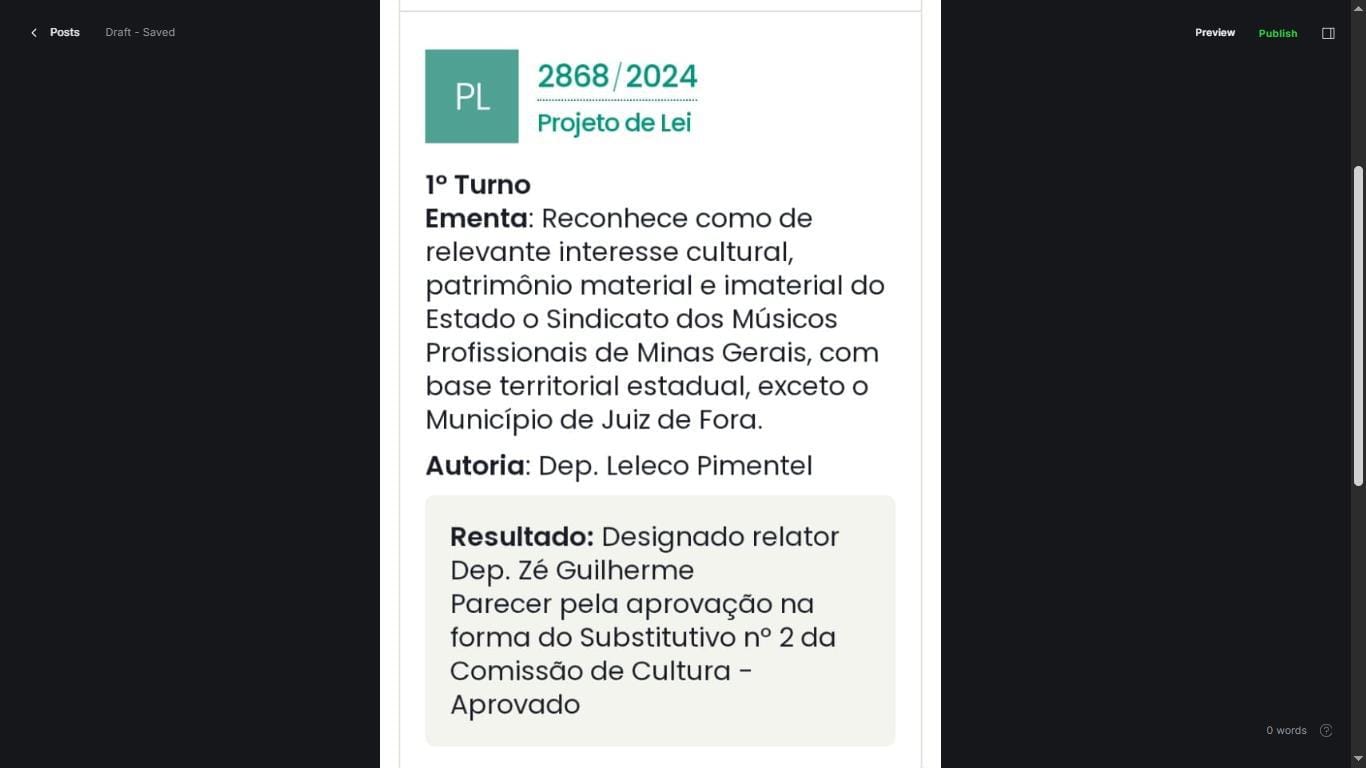
Task: Publish the draft post
Action: pos(1277,33)
